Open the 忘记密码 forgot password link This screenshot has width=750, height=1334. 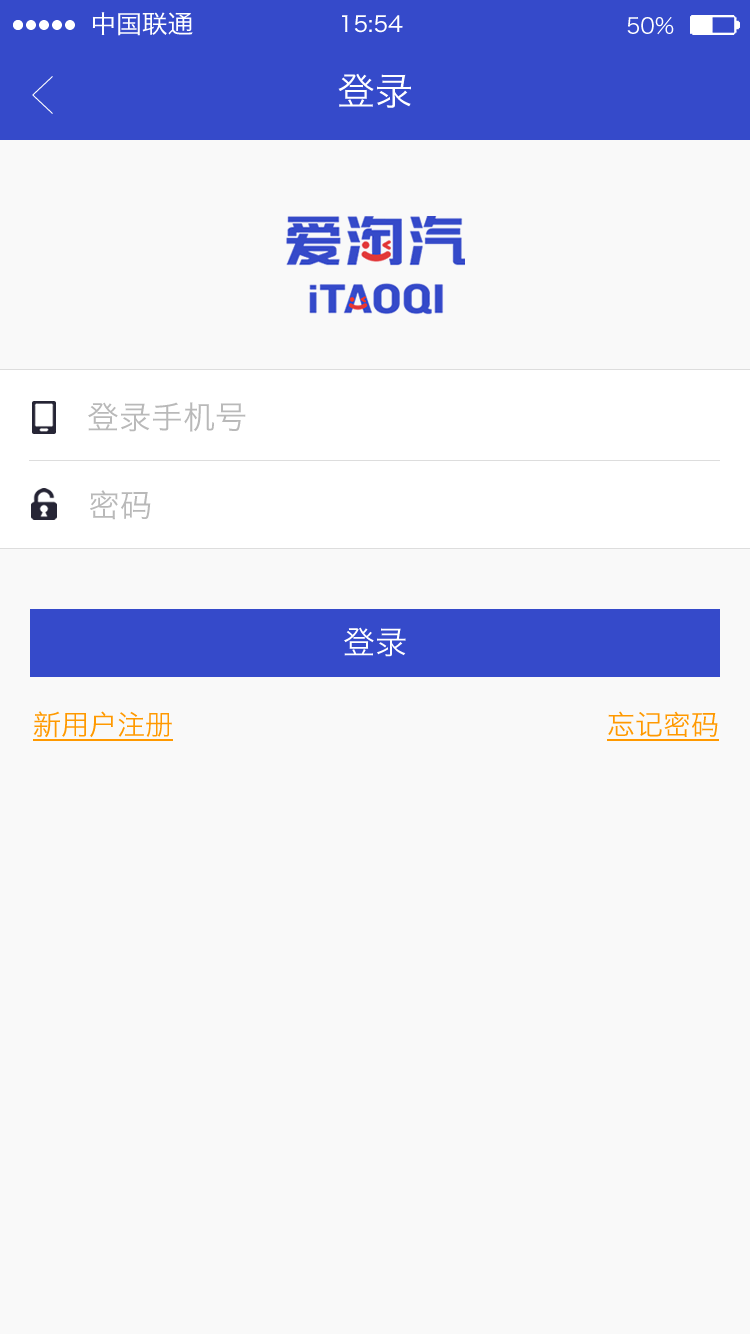click(x=662, y=727)
